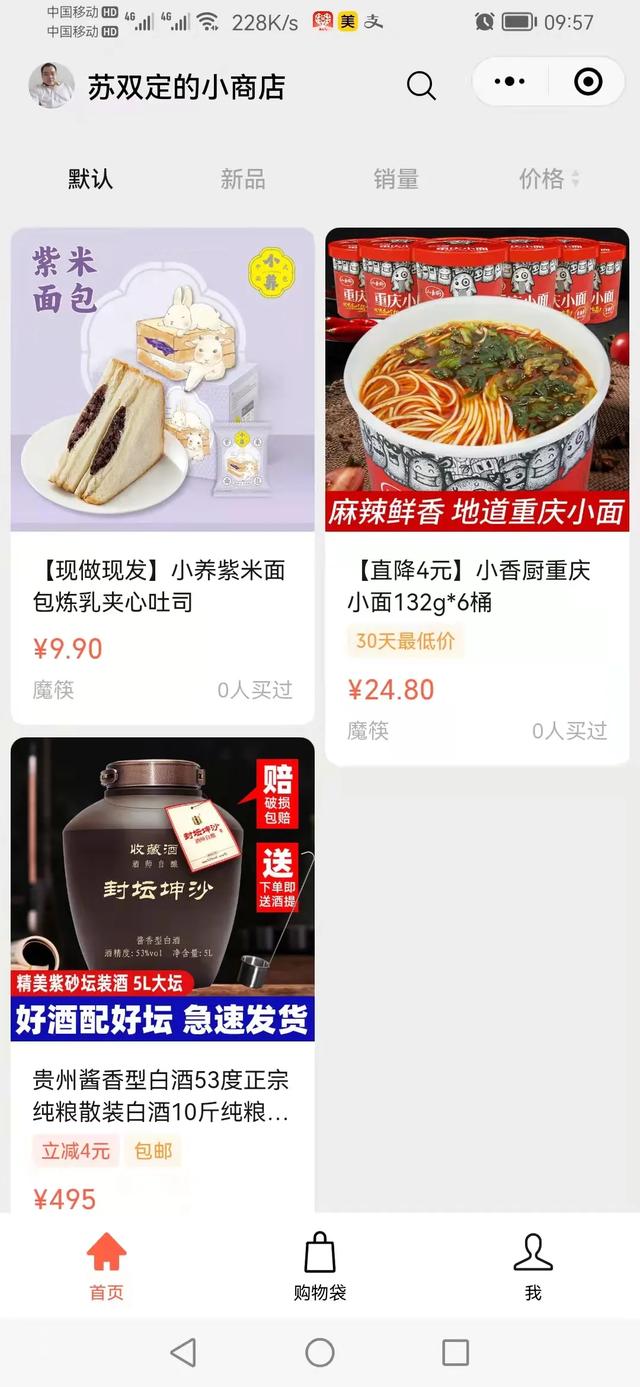This screenshot has width=640, height=1387.
Task: Open the search magnifier icon
Action: pos(421,86)
